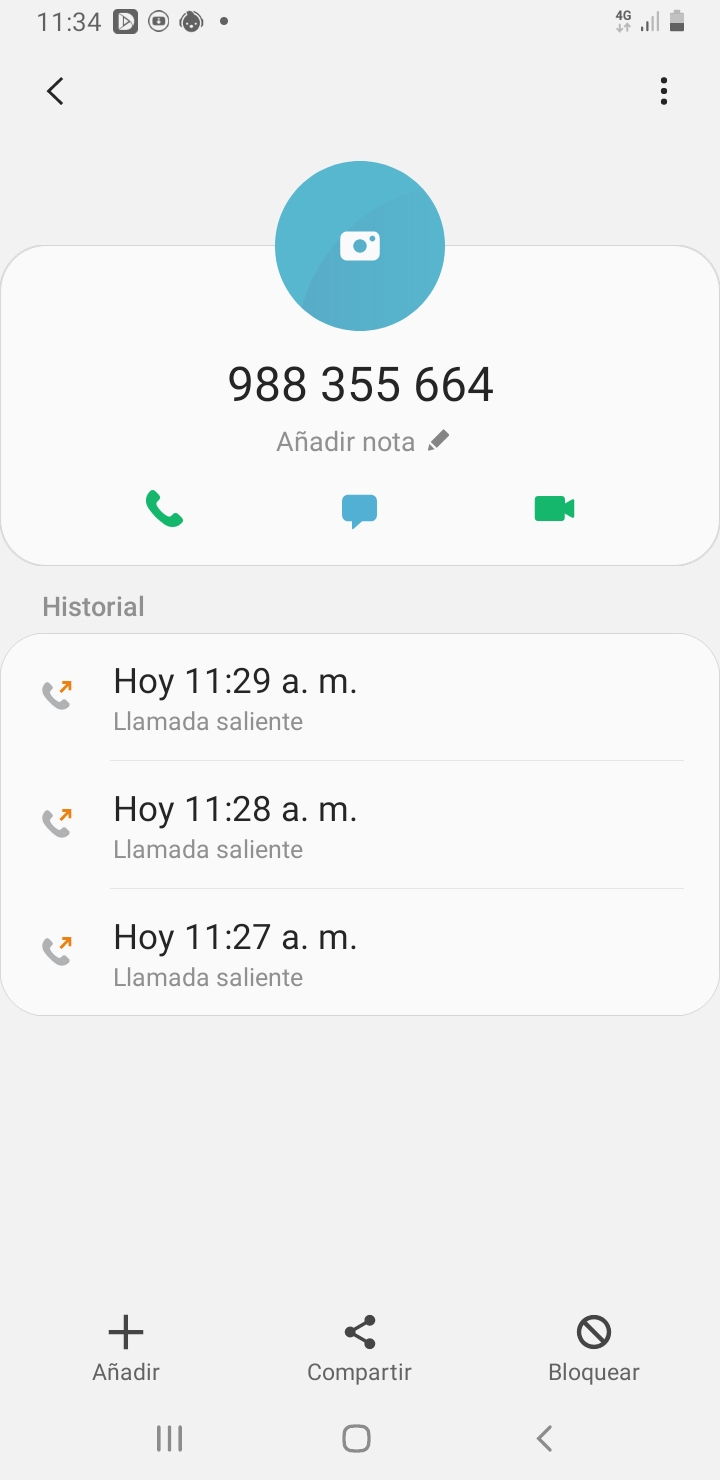Send a message to this number
Image resolution: width=720 pixels, height=1480 pixels.
point(359,510)
